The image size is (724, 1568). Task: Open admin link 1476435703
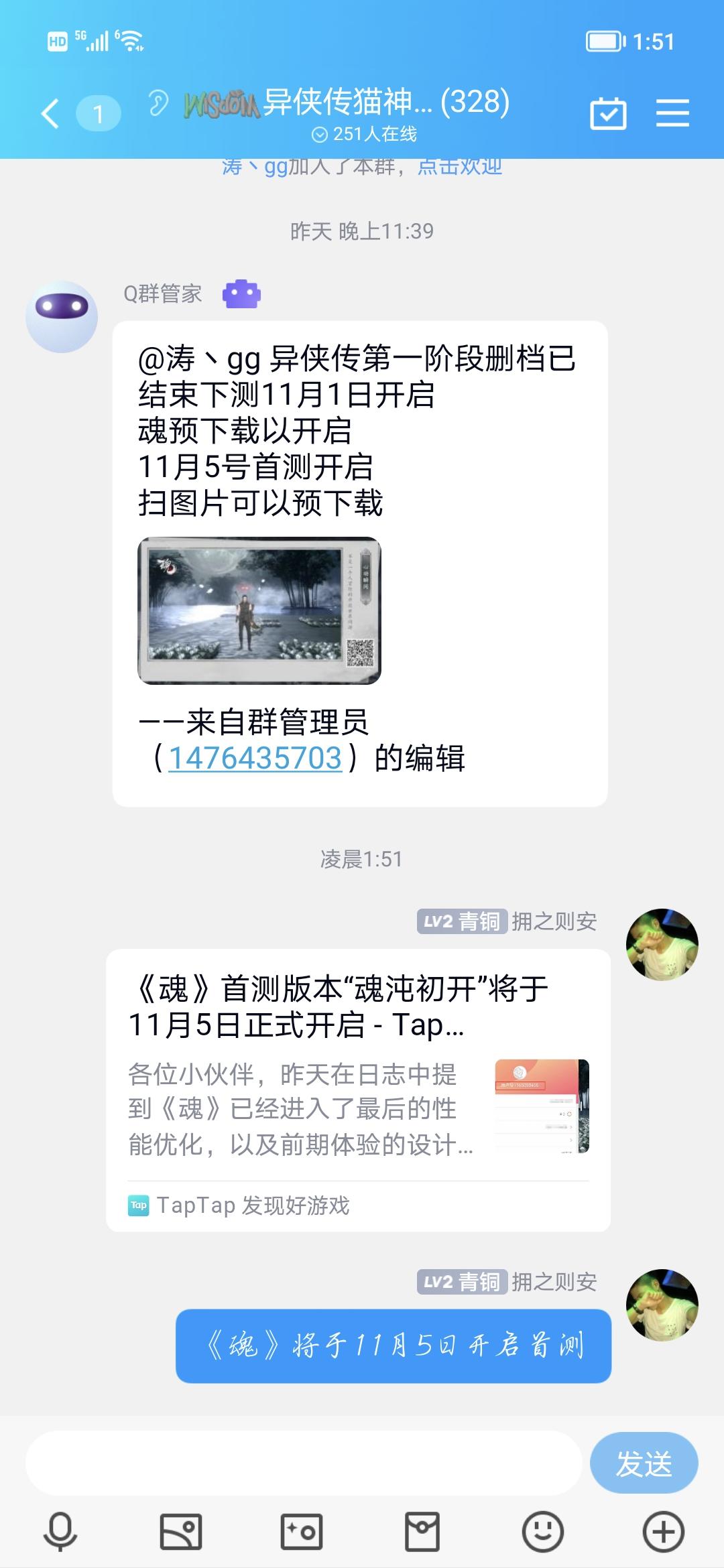click(255, 759)
